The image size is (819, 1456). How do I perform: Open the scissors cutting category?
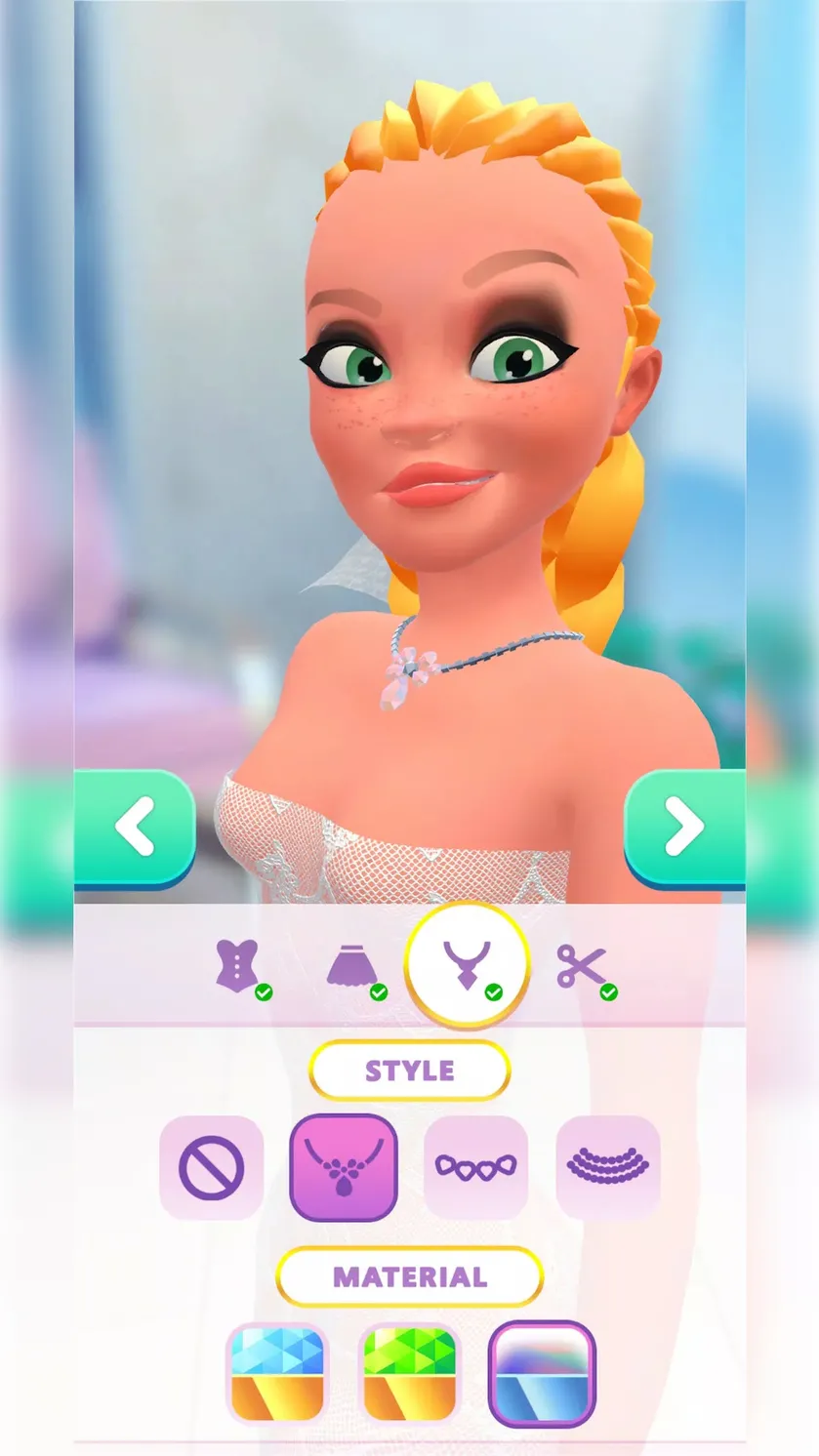583,967
